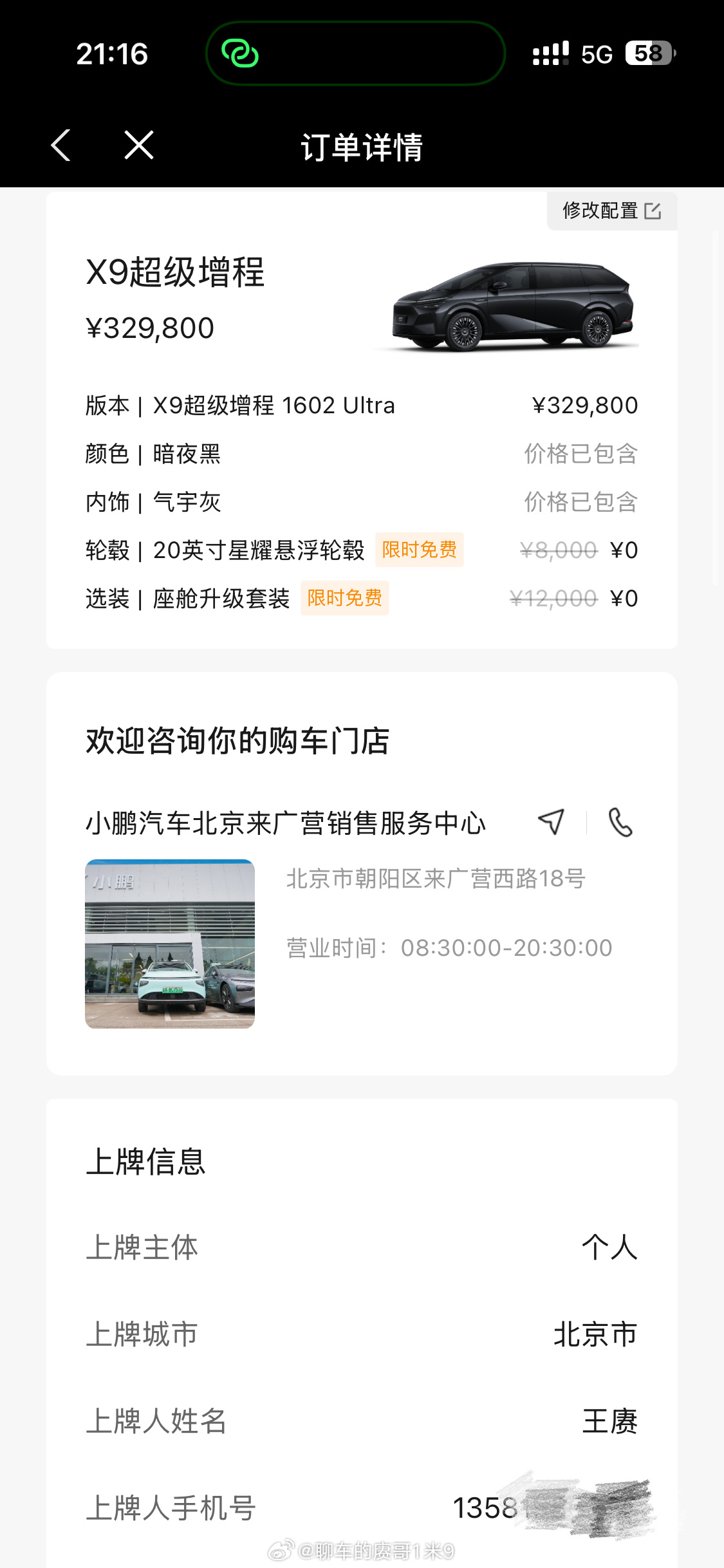Call the store via the phone icon

[620, 822]
